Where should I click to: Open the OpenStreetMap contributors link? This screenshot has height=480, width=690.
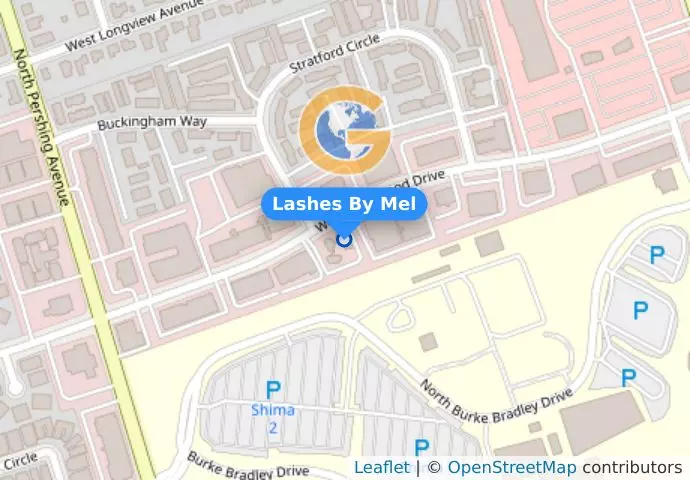pyautogui.click(x=511, y=467)
